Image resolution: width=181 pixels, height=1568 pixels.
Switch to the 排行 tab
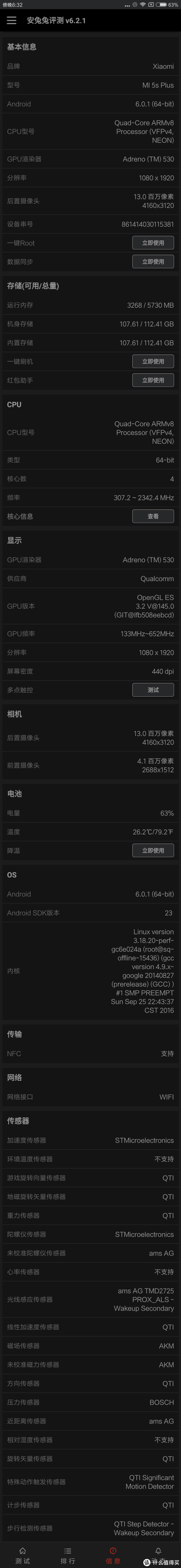click(67, 1555)
